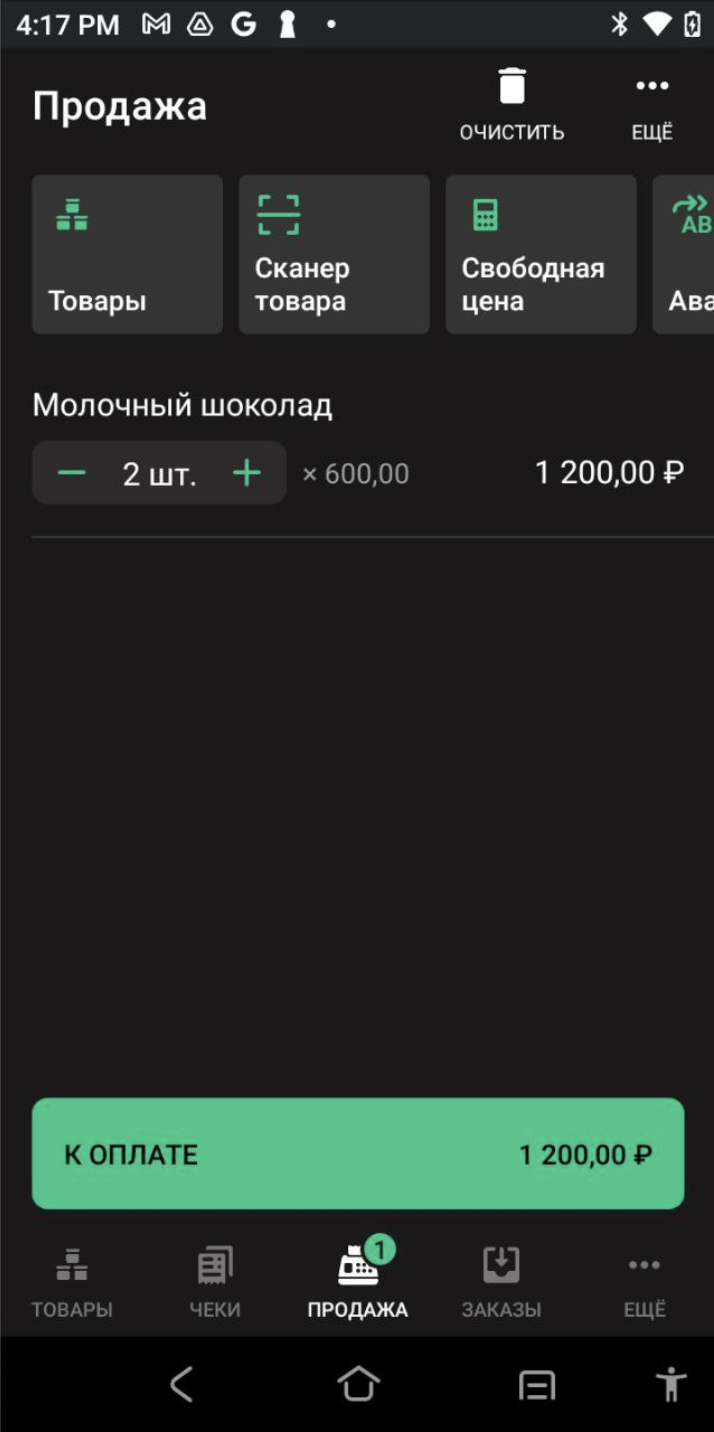Launch Сканер товара
The image size is (714, 1432).
pos(334,254)
